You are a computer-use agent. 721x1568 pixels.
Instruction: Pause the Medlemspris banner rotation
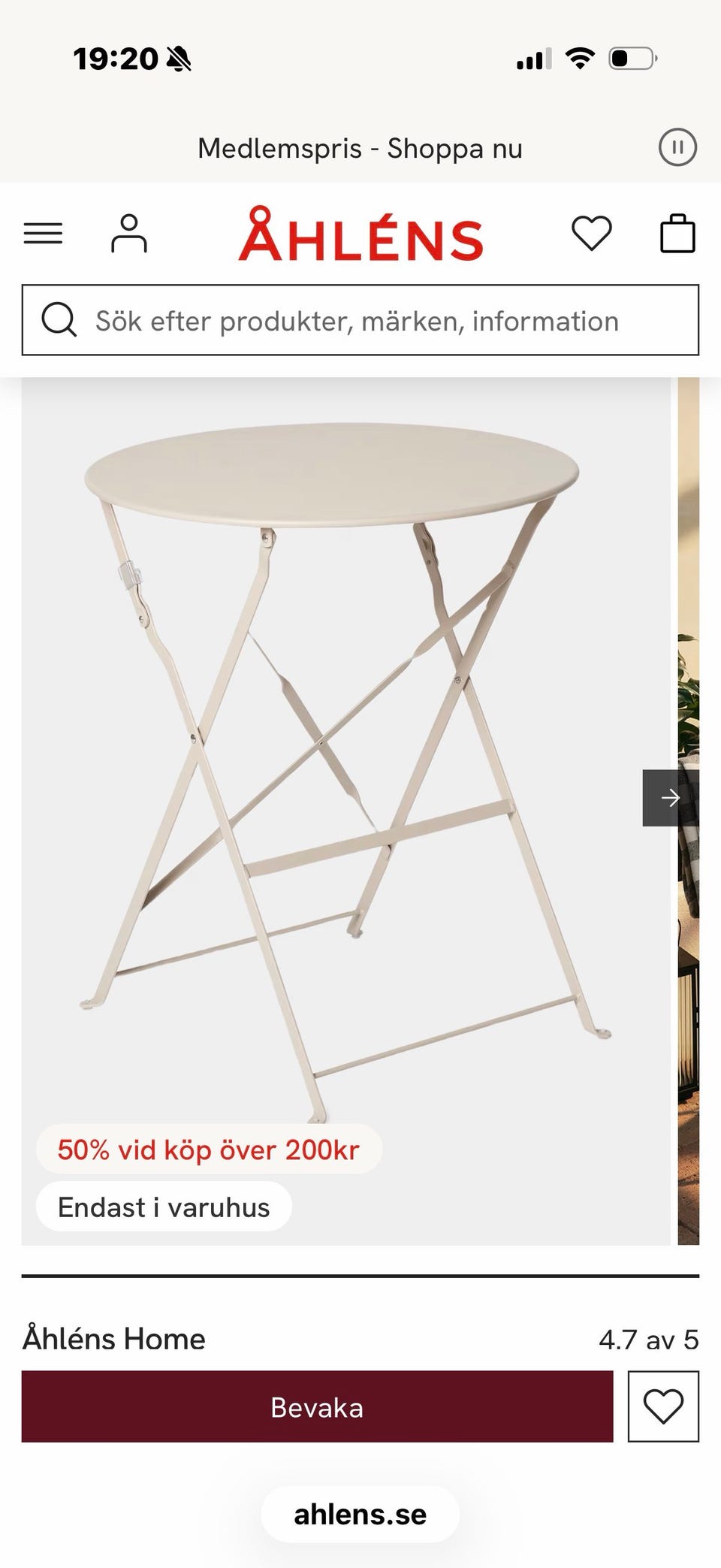677,148
